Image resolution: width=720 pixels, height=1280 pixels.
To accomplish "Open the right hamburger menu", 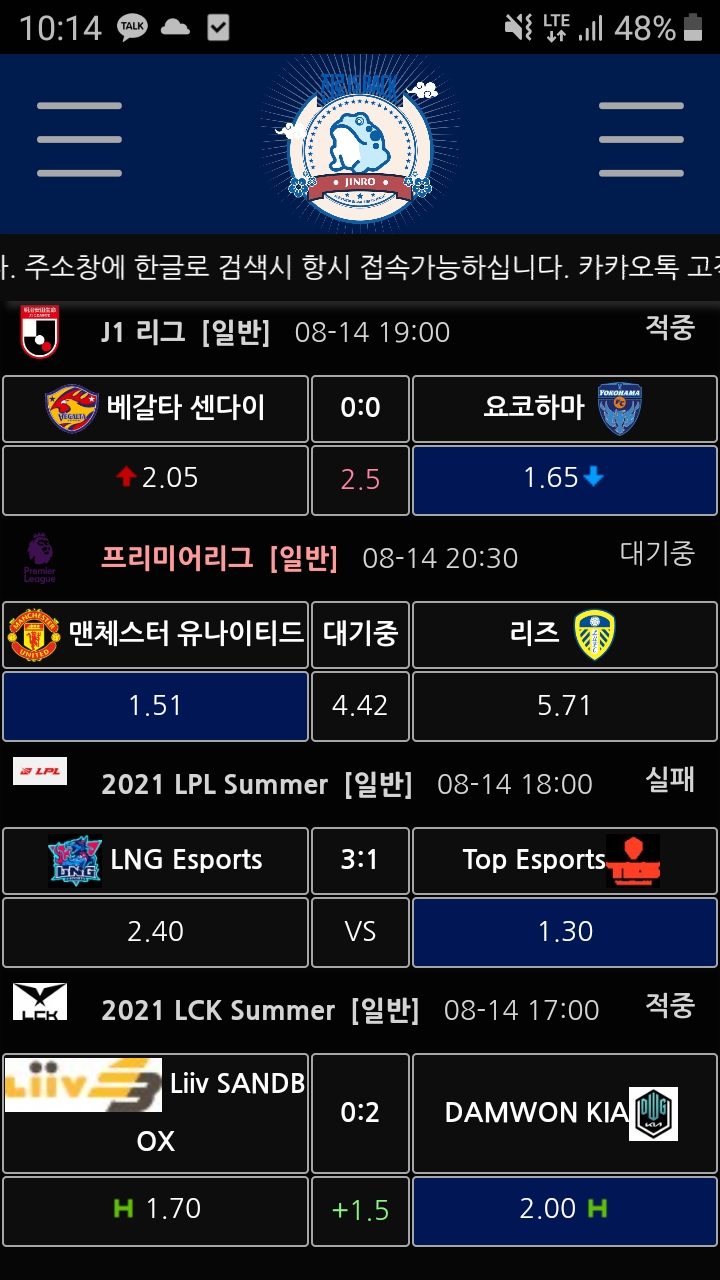I will pyautogui.click(x=641, y=140).
